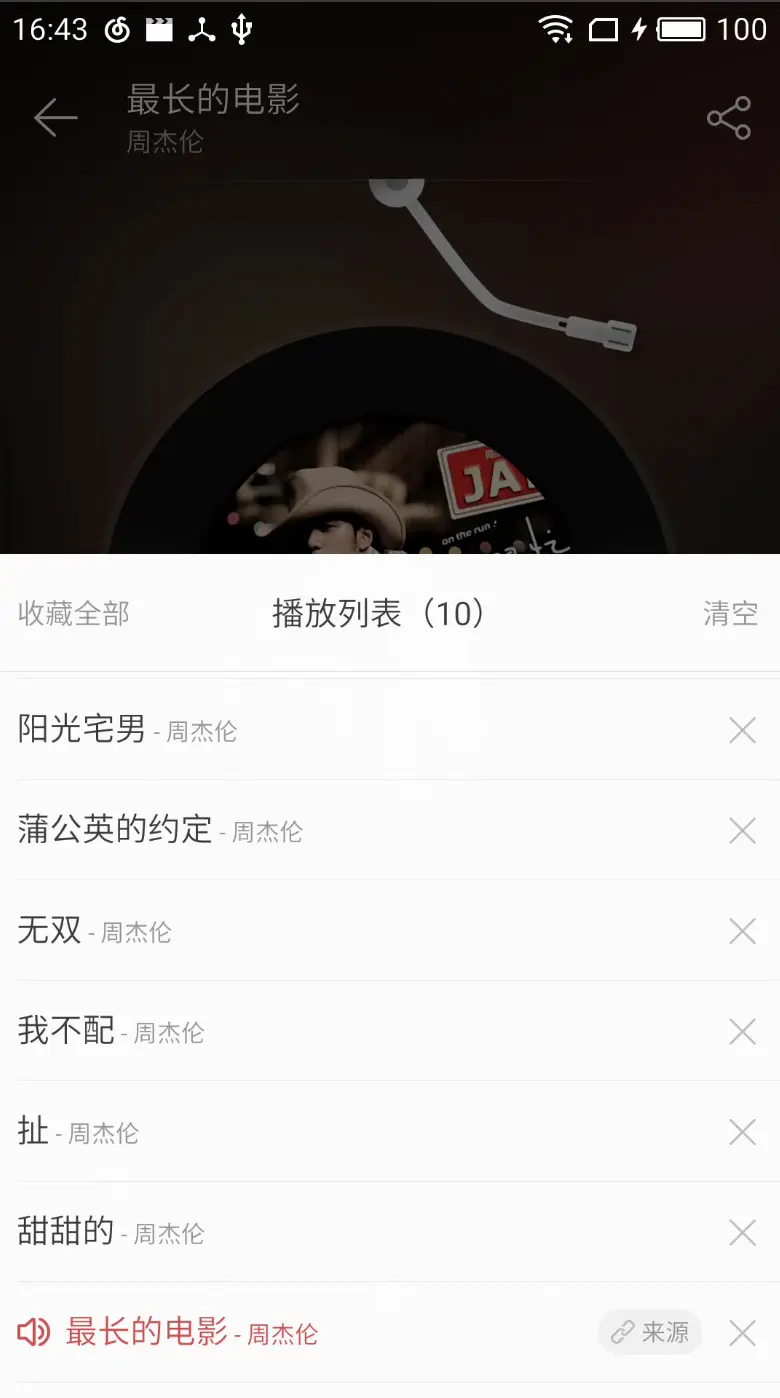The height and width of the screenshot is (1398, 780).
Task: Delete 甜甜的 from the playlist
Action: [x=742, y=1232]
